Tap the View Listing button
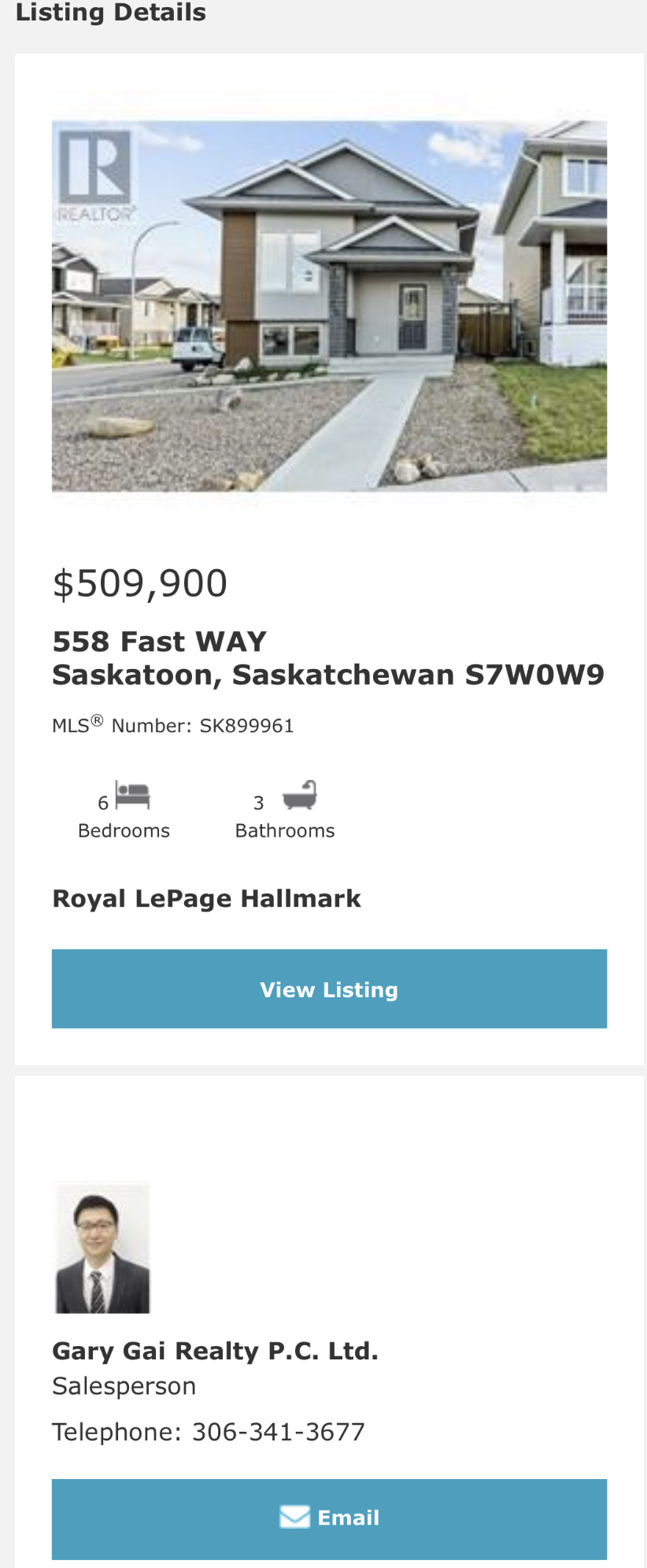Screen dimensions: 647x1568 (329, 989)
